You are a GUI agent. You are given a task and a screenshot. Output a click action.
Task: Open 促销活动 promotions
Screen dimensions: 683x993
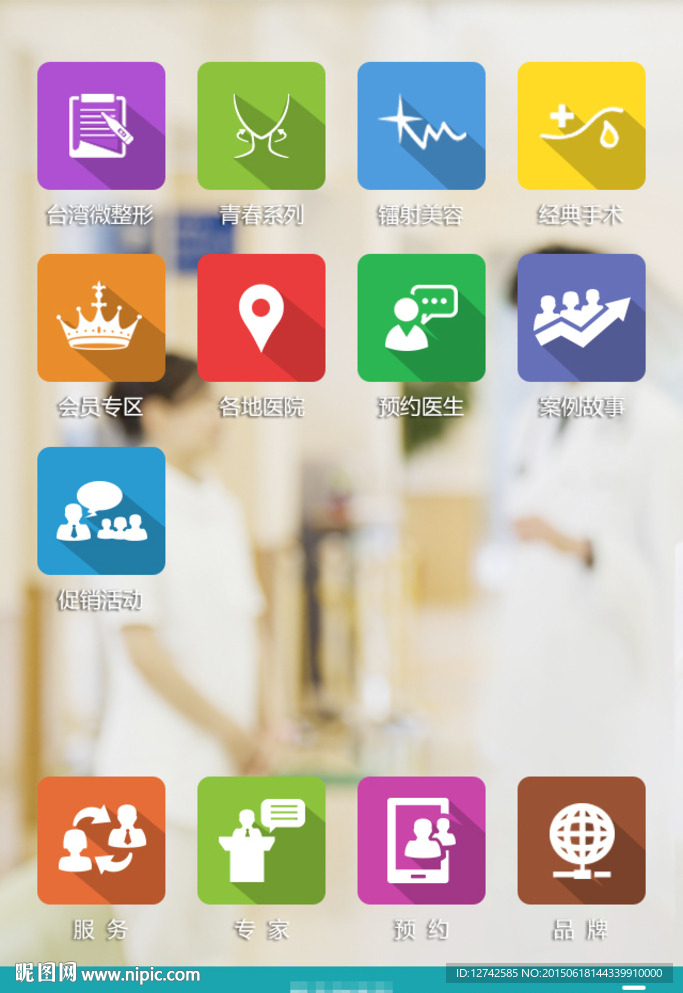tap(101, 511)
